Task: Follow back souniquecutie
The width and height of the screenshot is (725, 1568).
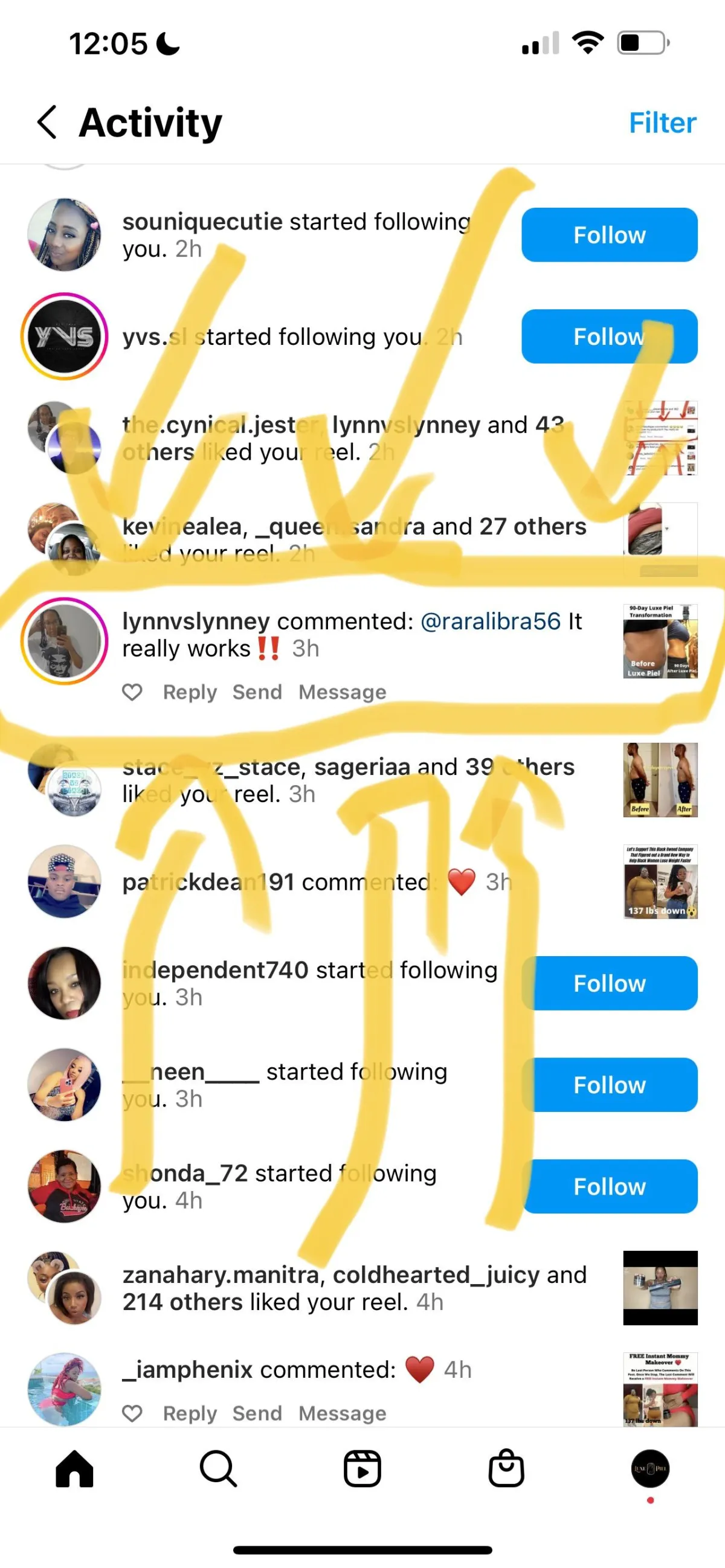Action: (610, 235)
